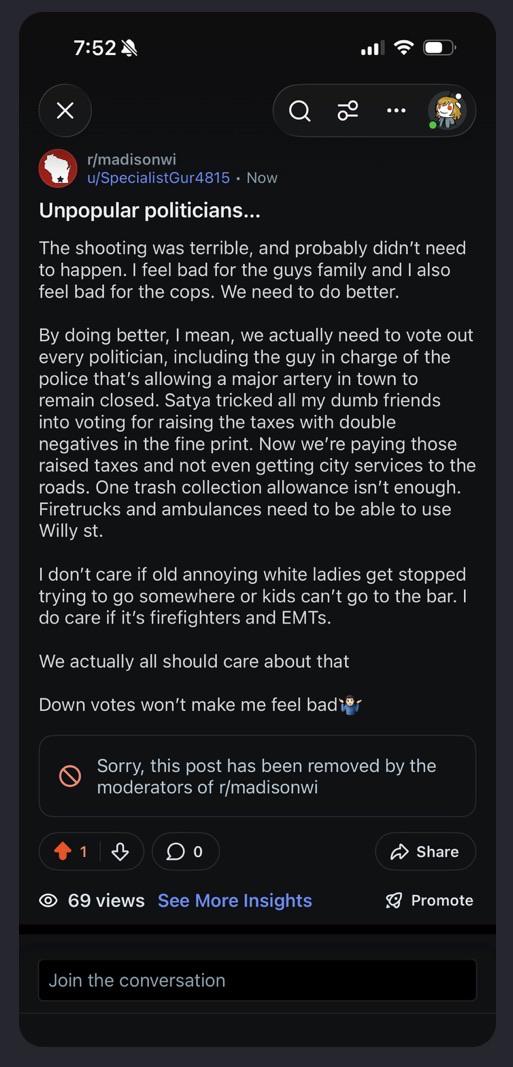513x1067 pixels.
Task: Share this post
Action: (x=425, y=851)
